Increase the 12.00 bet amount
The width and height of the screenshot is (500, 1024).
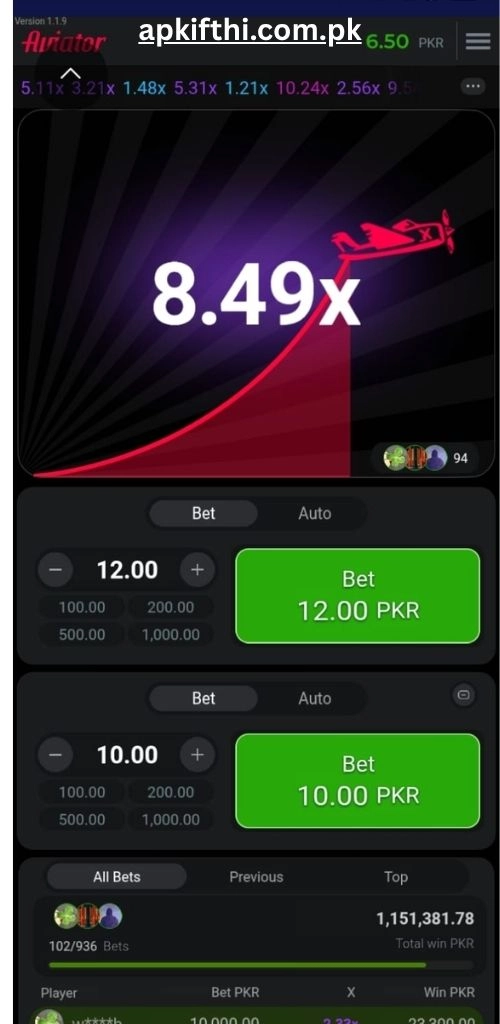[197, 569]
